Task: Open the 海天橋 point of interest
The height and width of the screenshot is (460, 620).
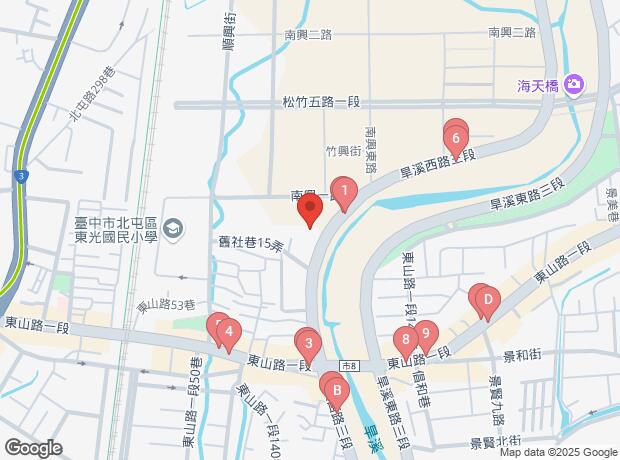Action: click(x=575, y=85)
